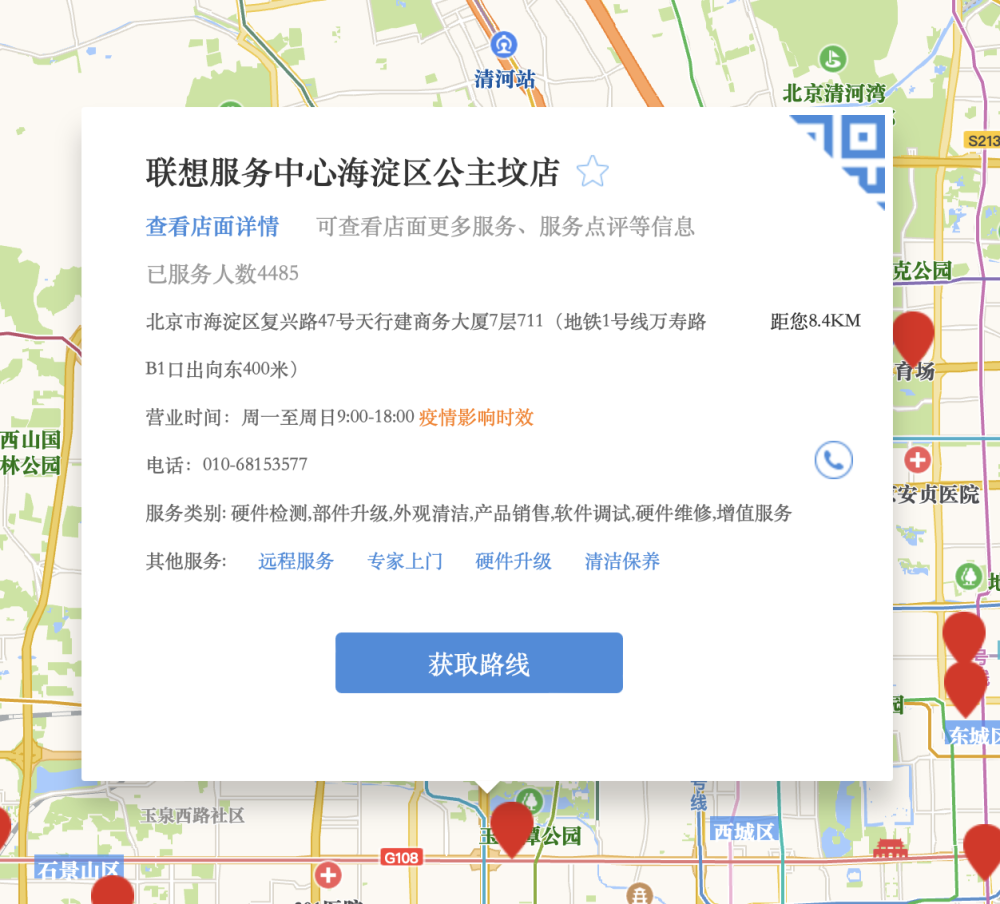
Task: Tap the 获取路线 button
Action: 478,663
